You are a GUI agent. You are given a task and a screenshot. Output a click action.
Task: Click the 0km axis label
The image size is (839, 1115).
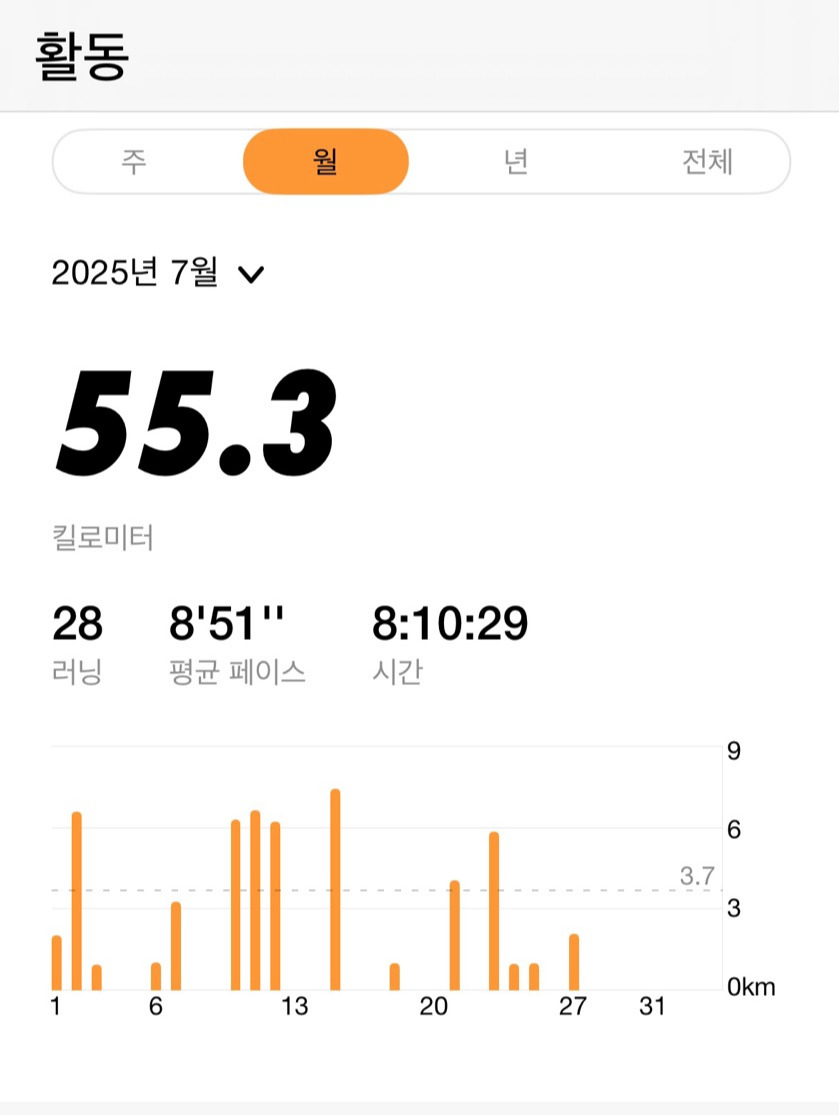748,986
